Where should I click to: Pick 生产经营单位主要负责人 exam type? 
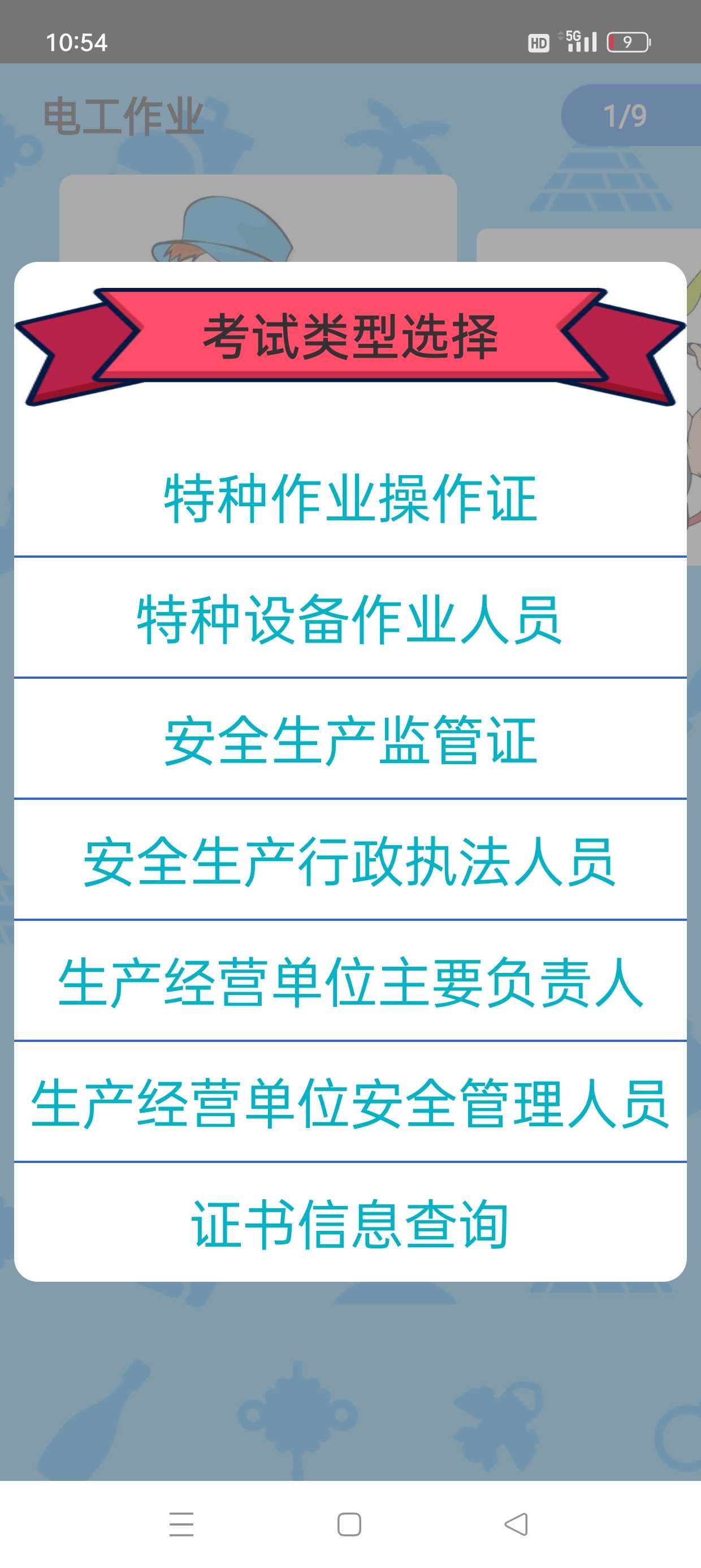coord(350,982)
